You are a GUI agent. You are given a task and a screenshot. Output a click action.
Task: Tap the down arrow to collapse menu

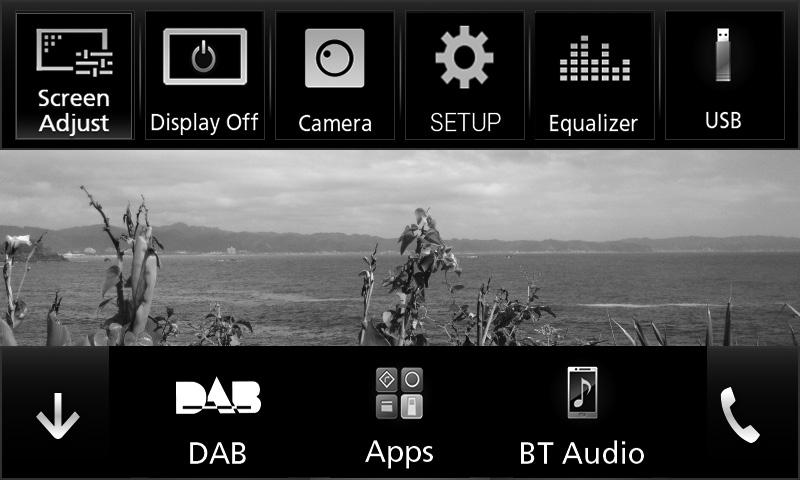(57, 417)
